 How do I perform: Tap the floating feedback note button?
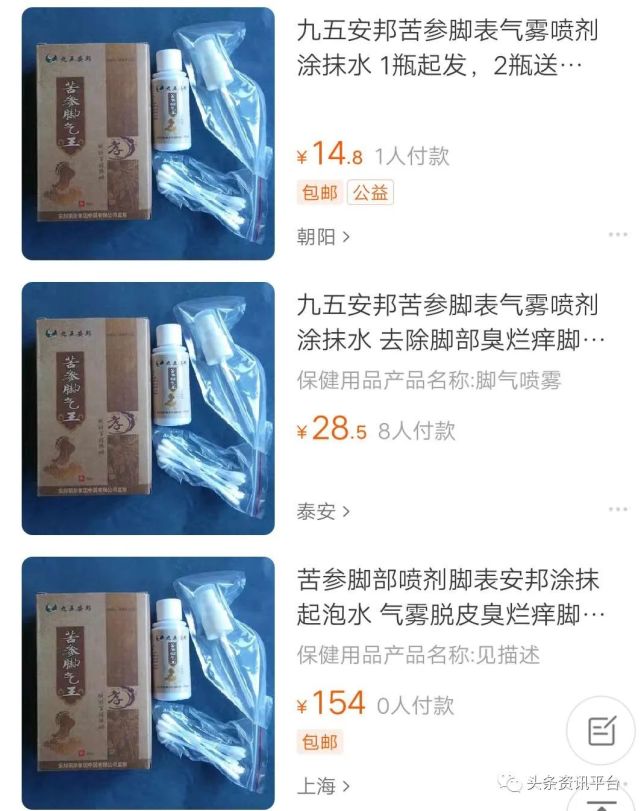[x=600, y=731]
